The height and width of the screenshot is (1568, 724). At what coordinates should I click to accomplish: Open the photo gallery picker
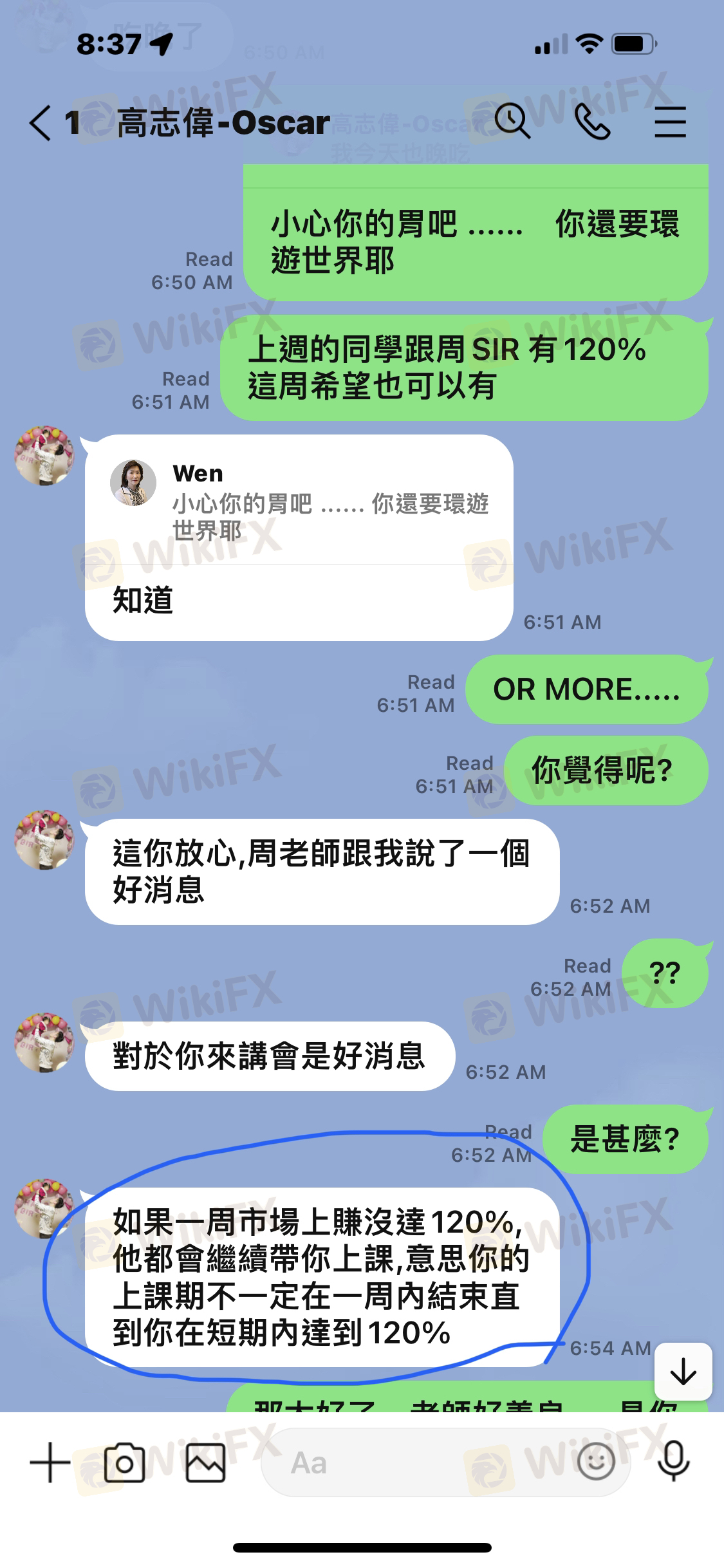[206, 1462]
